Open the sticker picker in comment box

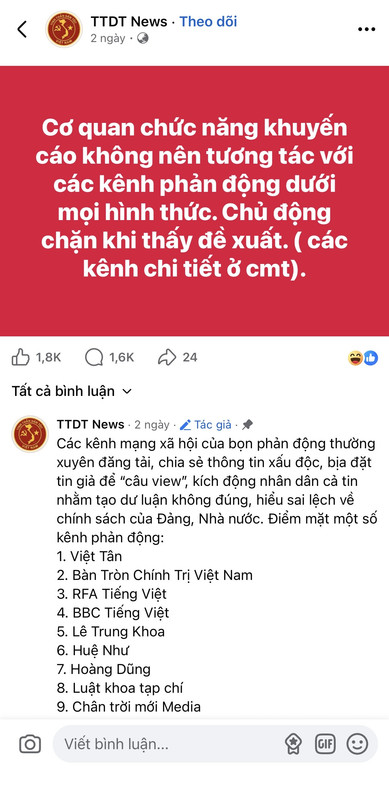[x=293, y=744]
